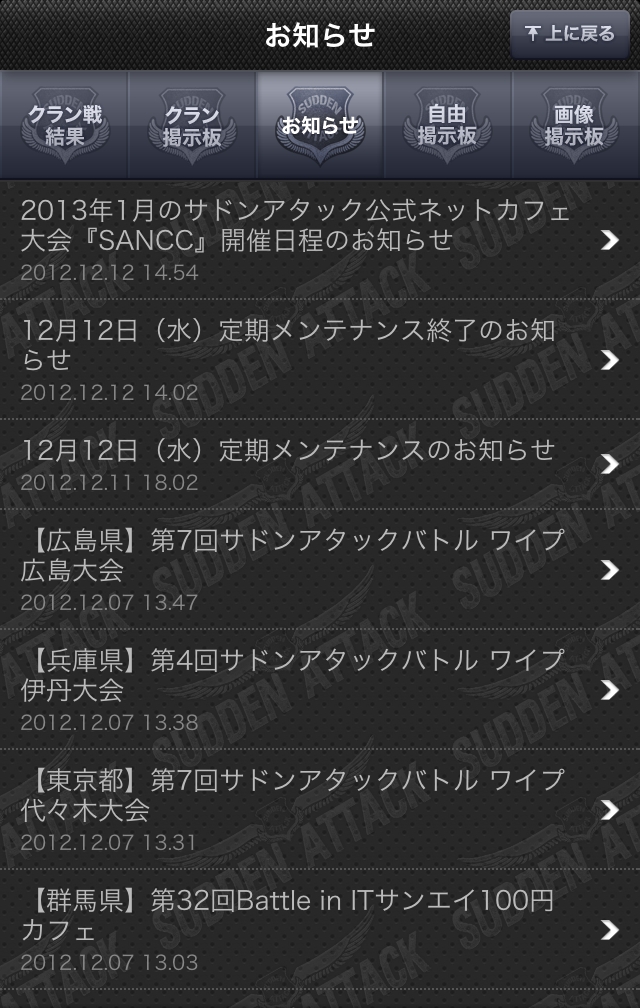Open the SANCC開催日程 announcement
This screenshot has height=1008, width=640.
pyautogui.click(x=320, y=240)
